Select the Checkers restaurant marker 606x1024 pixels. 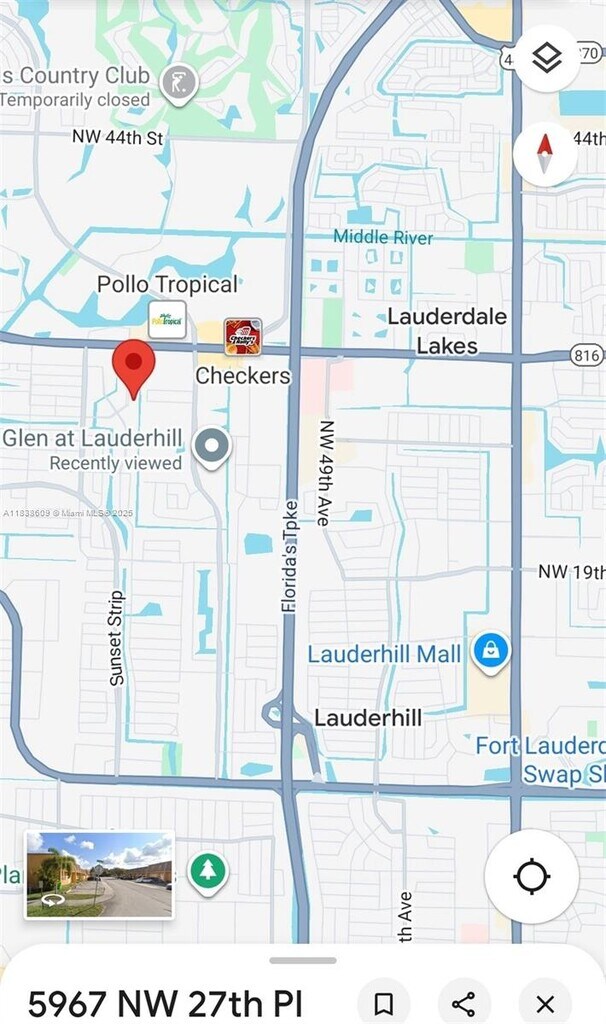pyautogui.click(x=243, y=337)
